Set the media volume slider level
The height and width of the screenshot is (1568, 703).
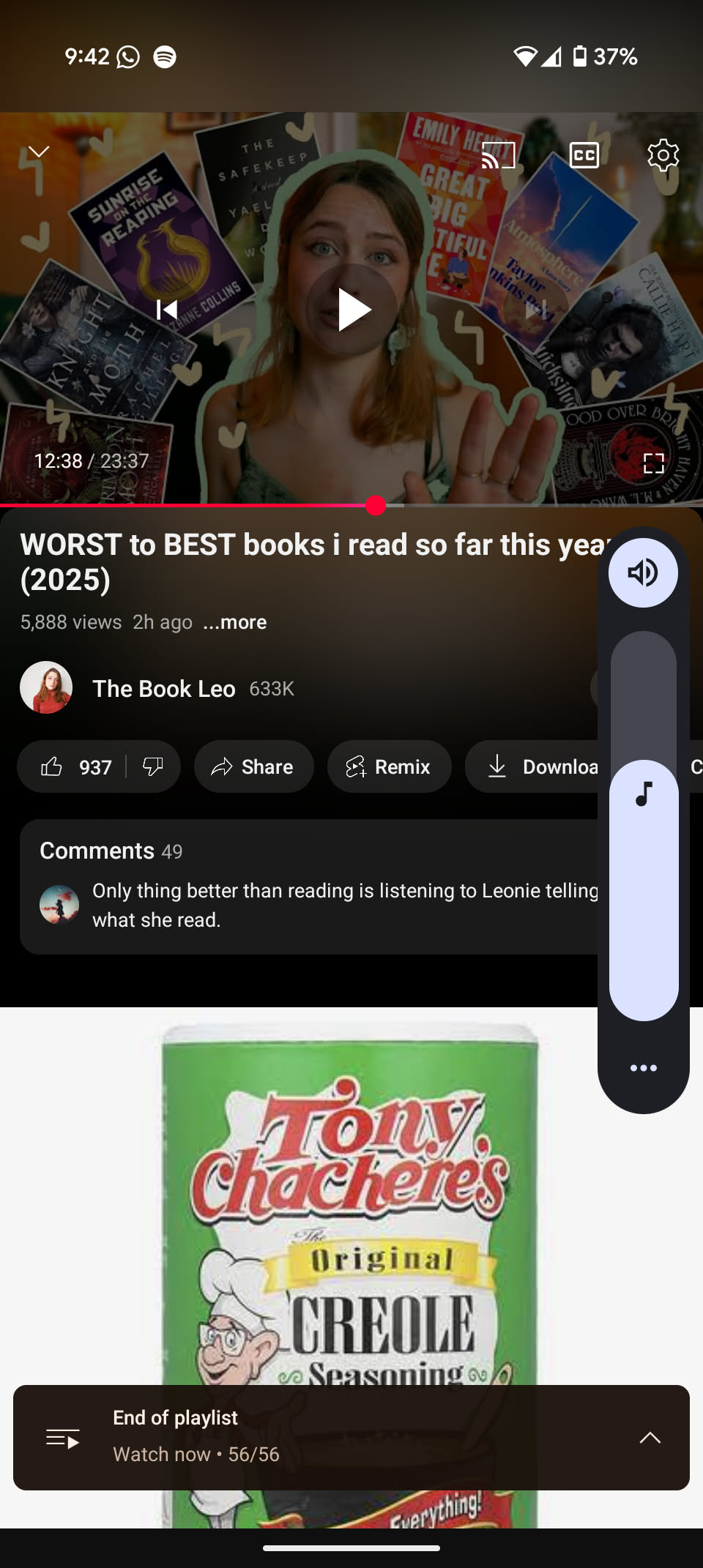643,827
